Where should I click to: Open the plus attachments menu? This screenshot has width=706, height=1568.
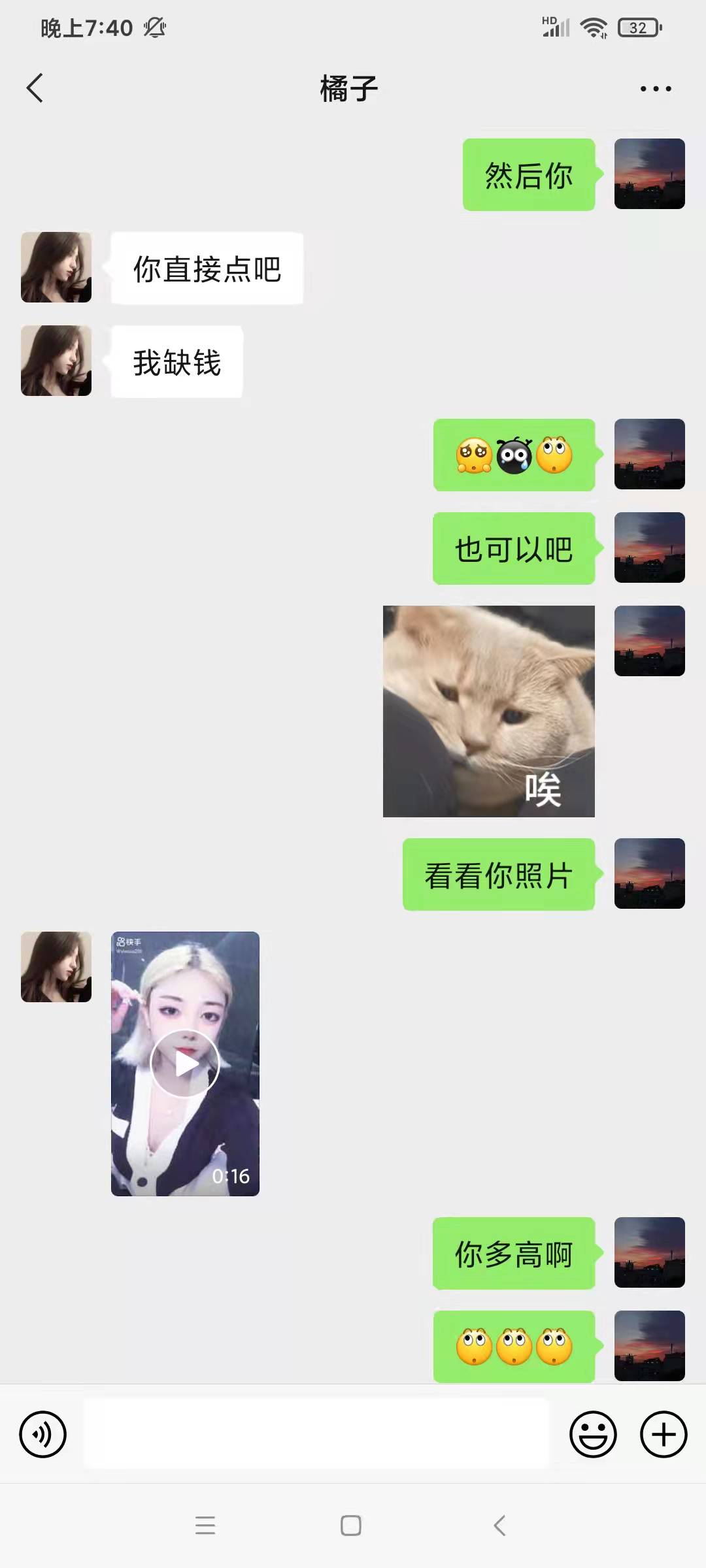point(663,1435)
